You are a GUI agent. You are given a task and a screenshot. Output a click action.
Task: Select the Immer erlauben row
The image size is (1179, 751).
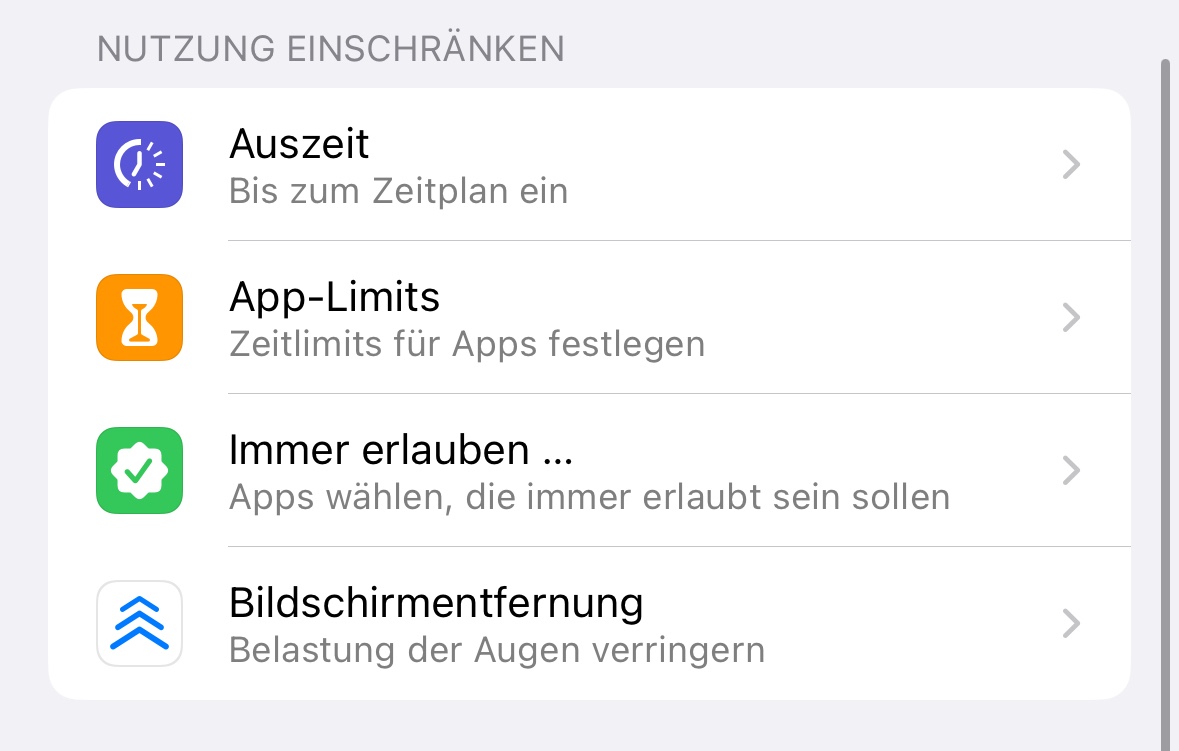(x=589, y=471)
